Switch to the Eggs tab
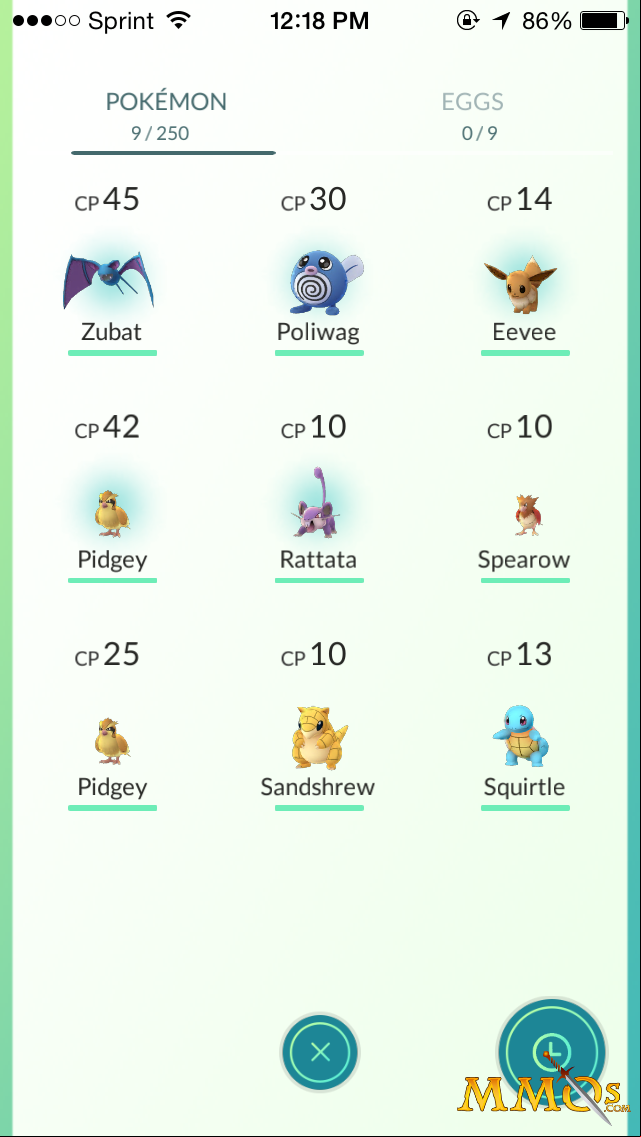Image resolution: width=641 pixels, height=1137 pixels. click(473, 116)
